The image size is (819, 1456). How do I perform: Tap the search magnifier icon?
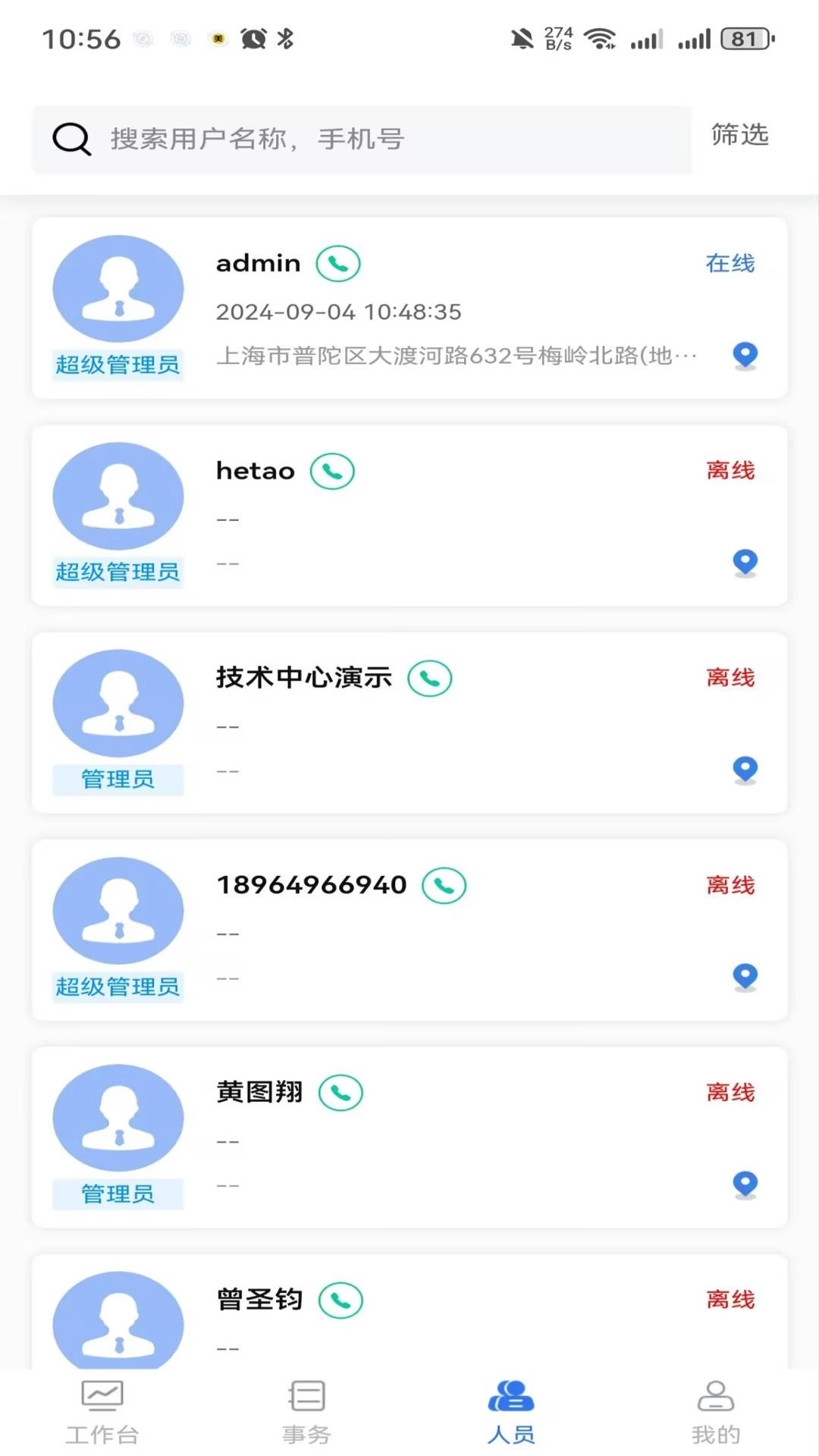pos(70,139)
